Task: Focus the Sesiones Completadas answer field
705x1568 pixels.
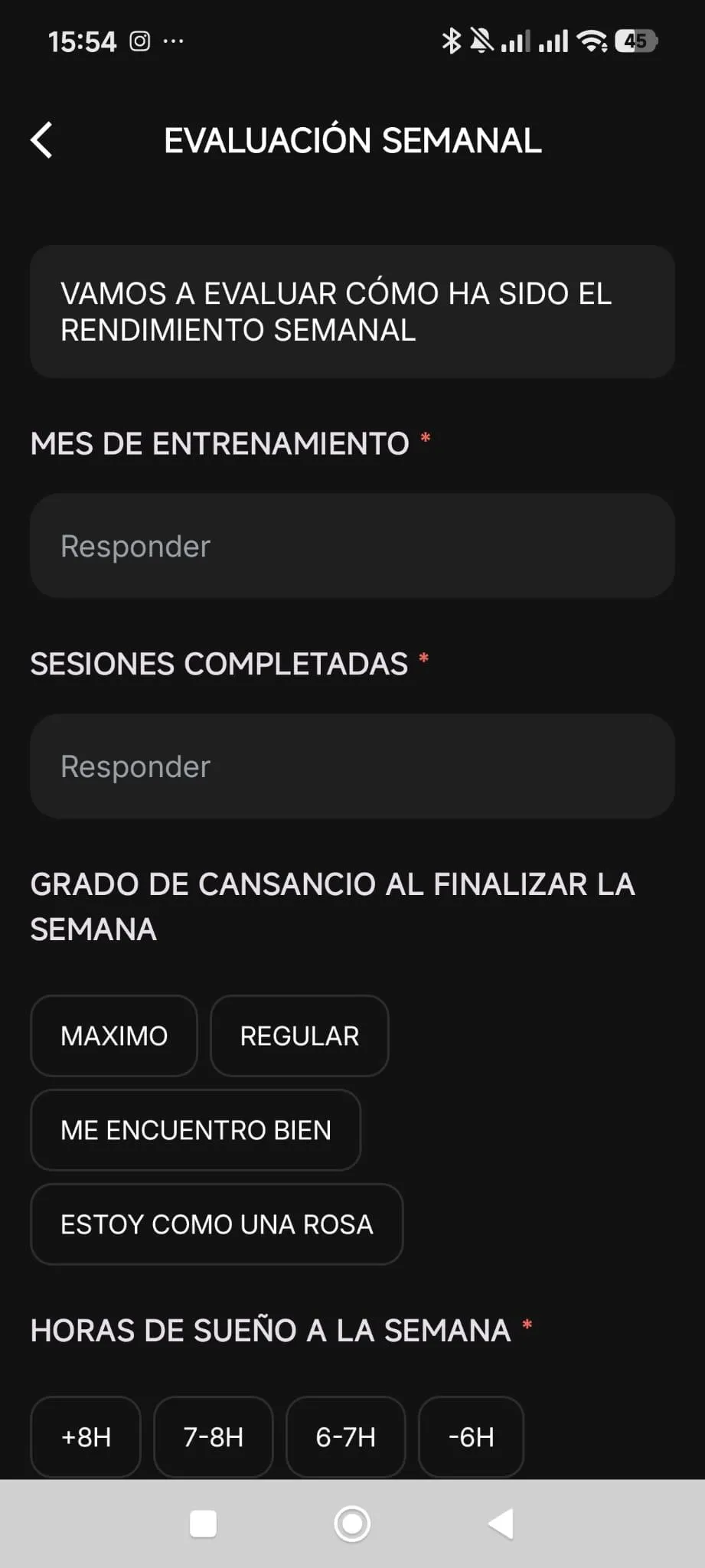Action: pos(352,766)
